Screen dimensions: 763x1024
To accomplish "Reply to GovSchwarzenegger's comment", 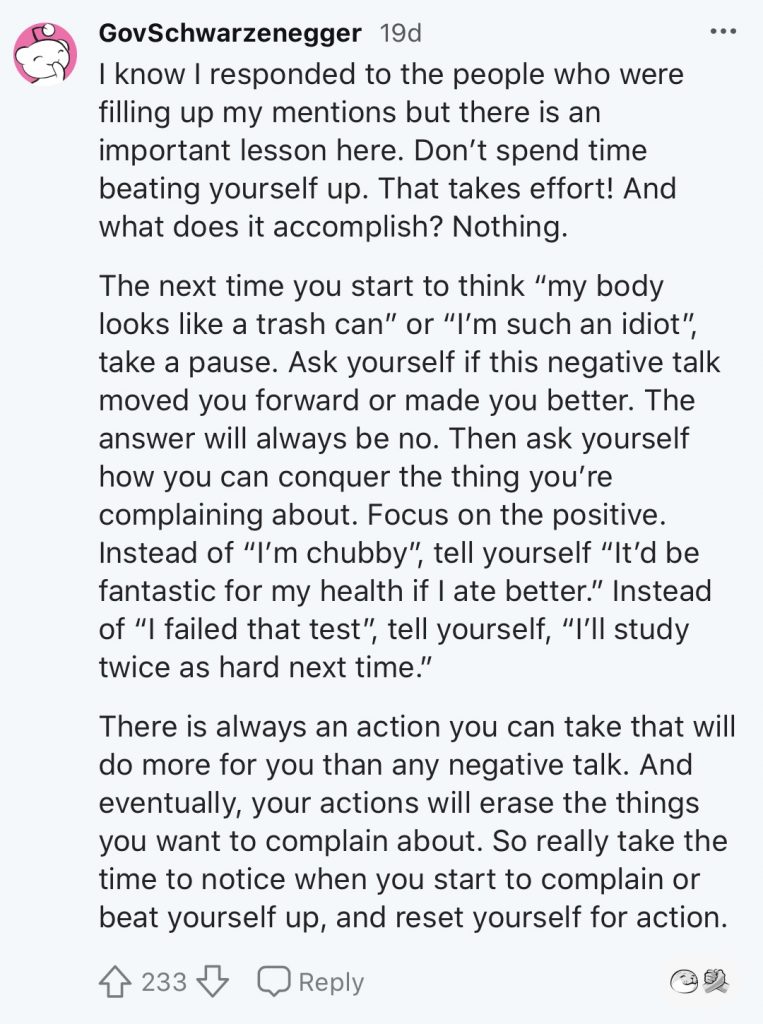I will 311,982.
